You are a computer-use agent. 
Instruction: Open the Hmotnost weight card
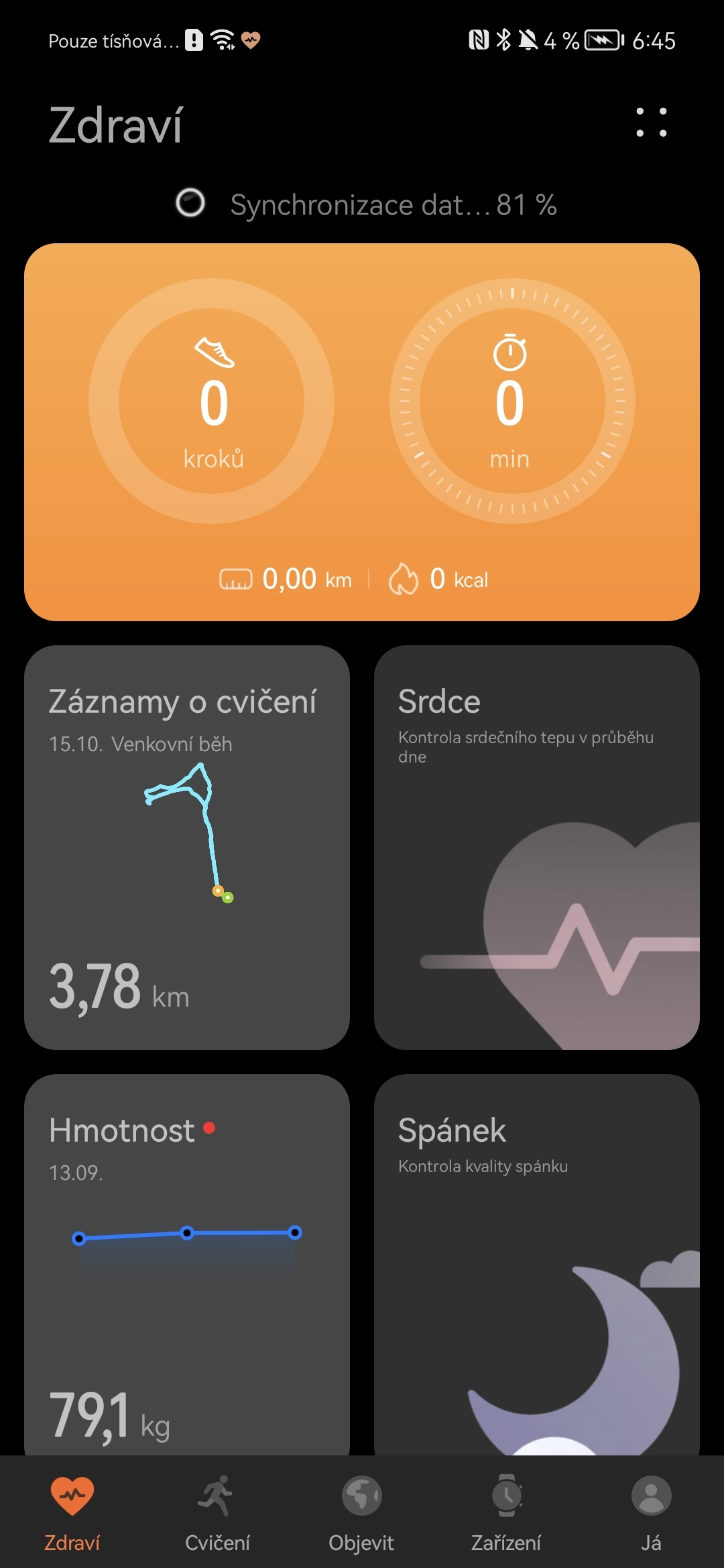pos(187,1263)
